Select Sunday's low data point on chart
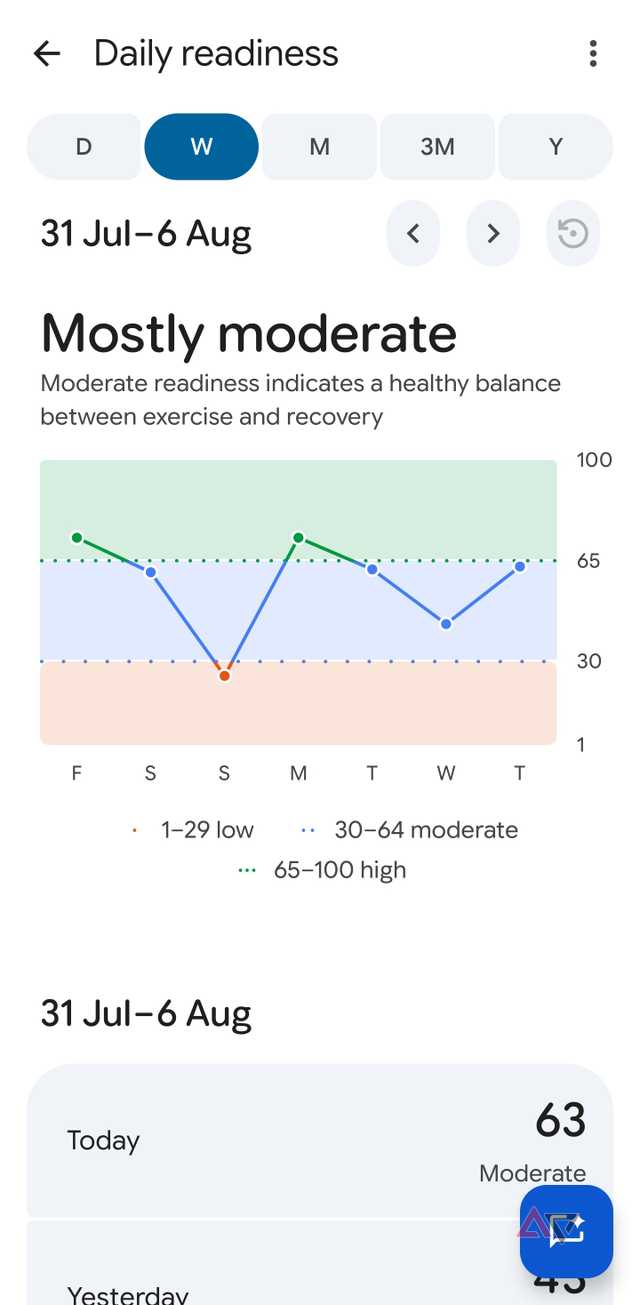This screenshot has width=640, height=1305. tap(224, 676)
